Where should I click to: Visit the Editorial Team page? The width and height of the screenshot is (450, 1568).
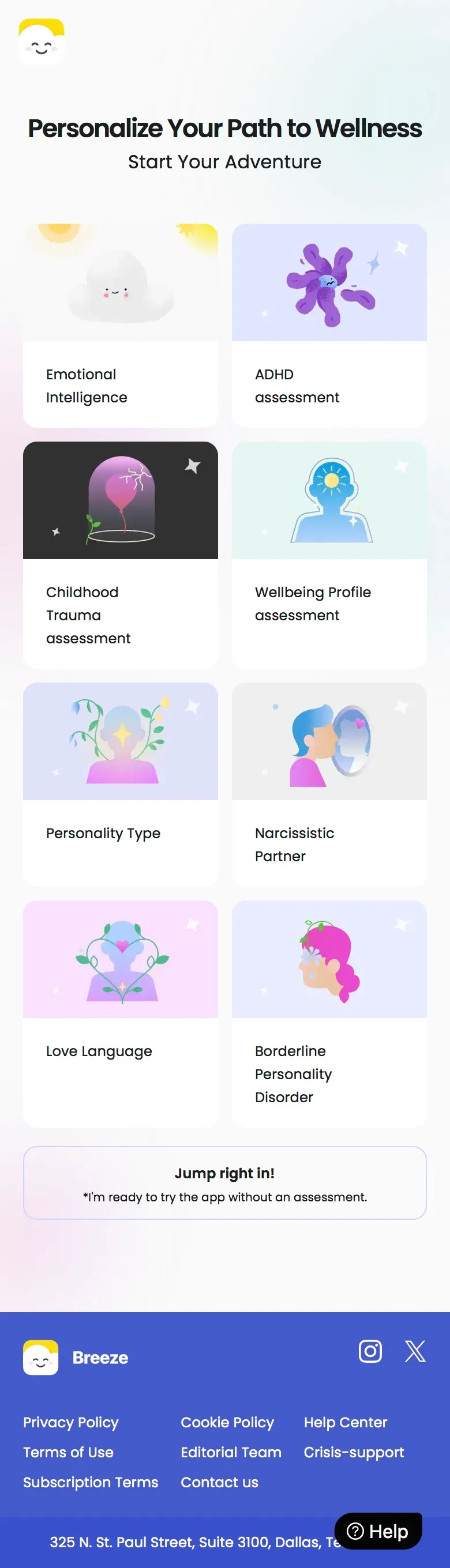pos(231,1452)
